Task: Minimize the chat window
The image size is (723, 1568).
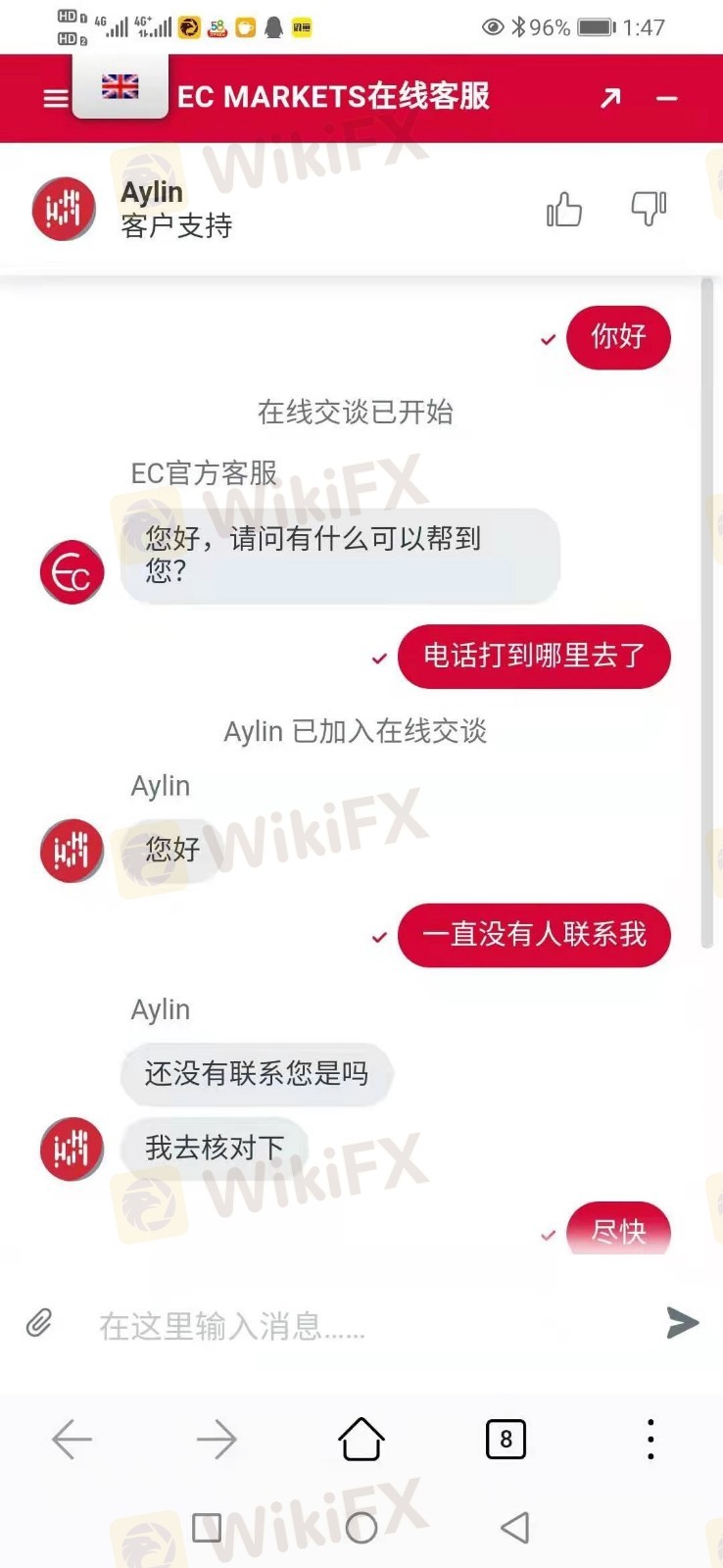Action: (x=667, y=98)
